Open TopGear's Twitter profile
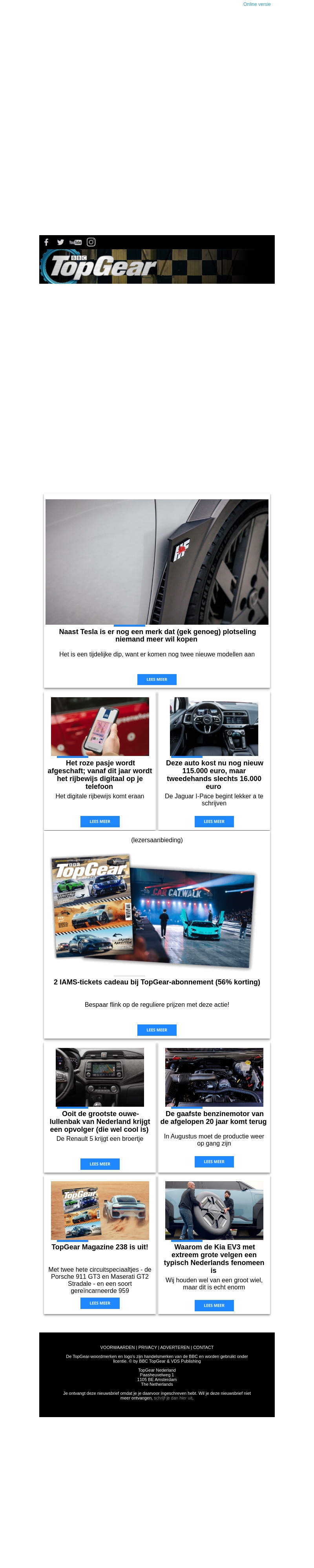The height and width of the screenshot is (1568, 314). (x=60, y=242)
